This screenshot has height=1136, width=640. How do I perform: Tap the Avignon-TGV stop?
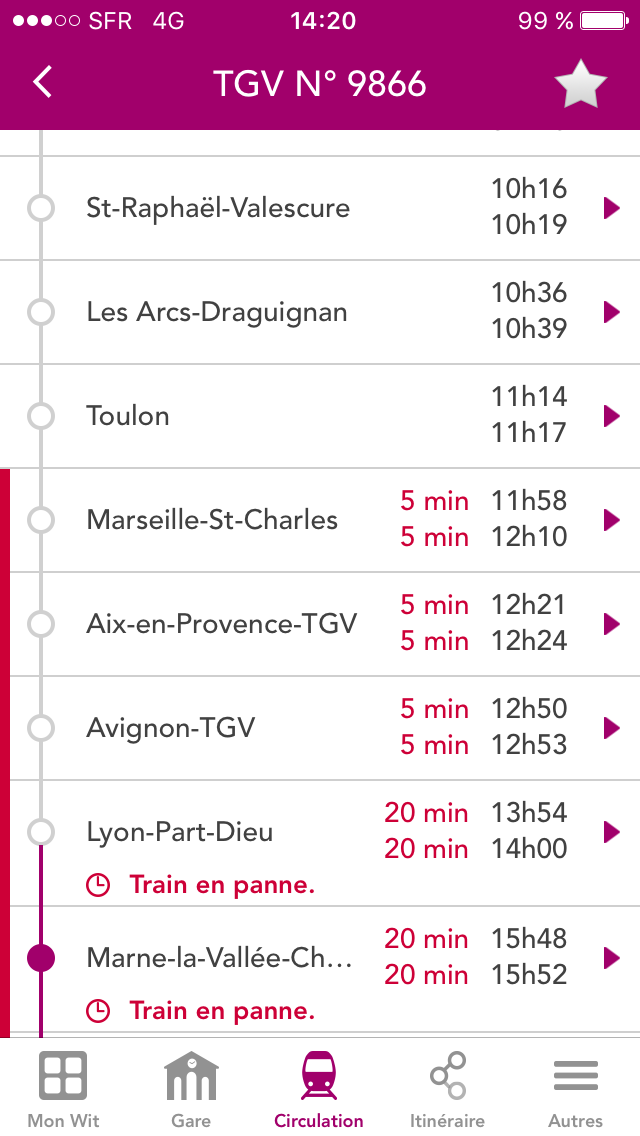[320, 727]
